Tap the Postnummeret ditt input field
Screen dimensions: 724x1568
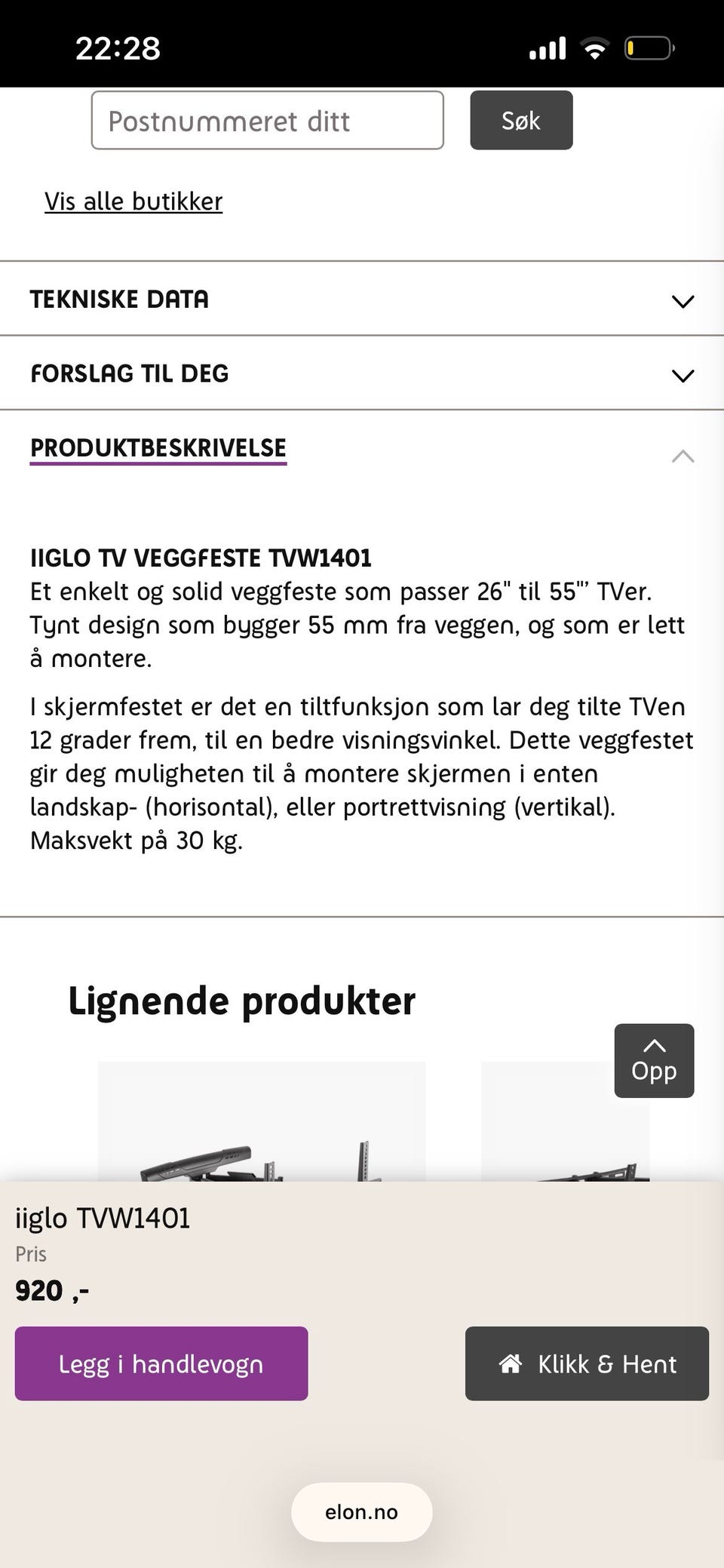[267, 120]
